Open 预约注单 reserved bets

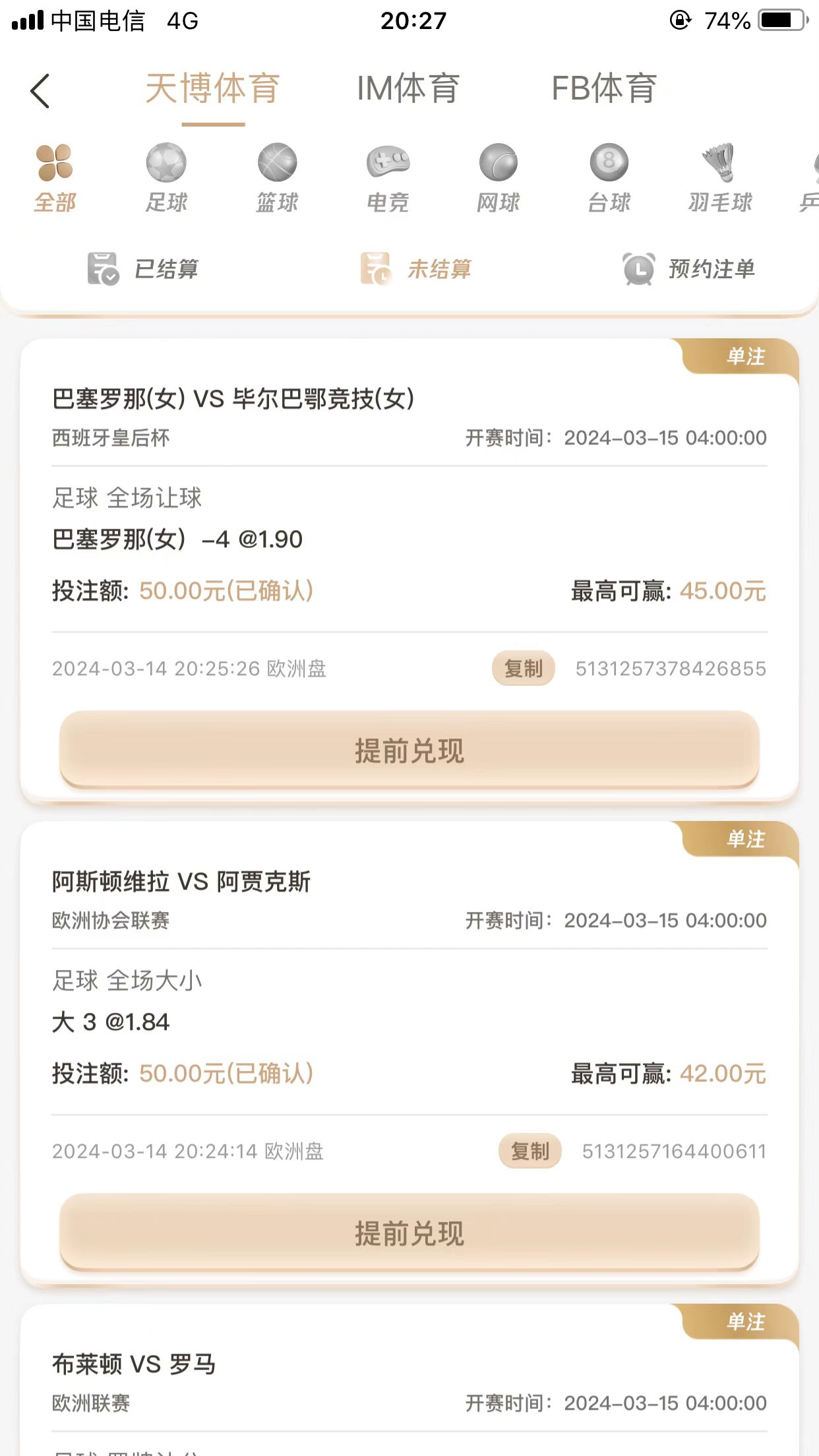(x=689, y=269)
